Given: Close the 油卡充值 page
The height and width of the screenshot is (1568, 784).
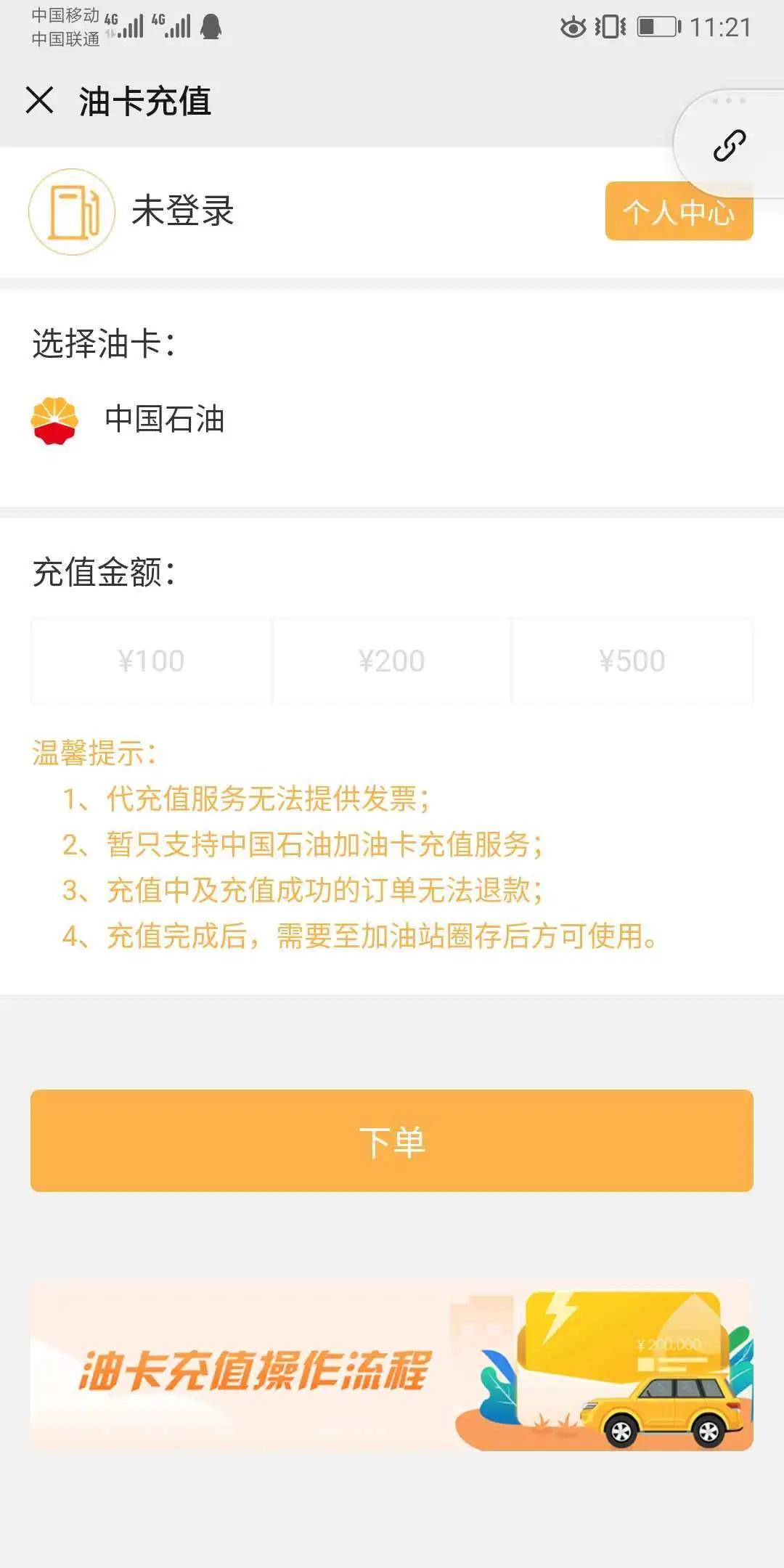Looking at the screenshot, I should 40,100.
